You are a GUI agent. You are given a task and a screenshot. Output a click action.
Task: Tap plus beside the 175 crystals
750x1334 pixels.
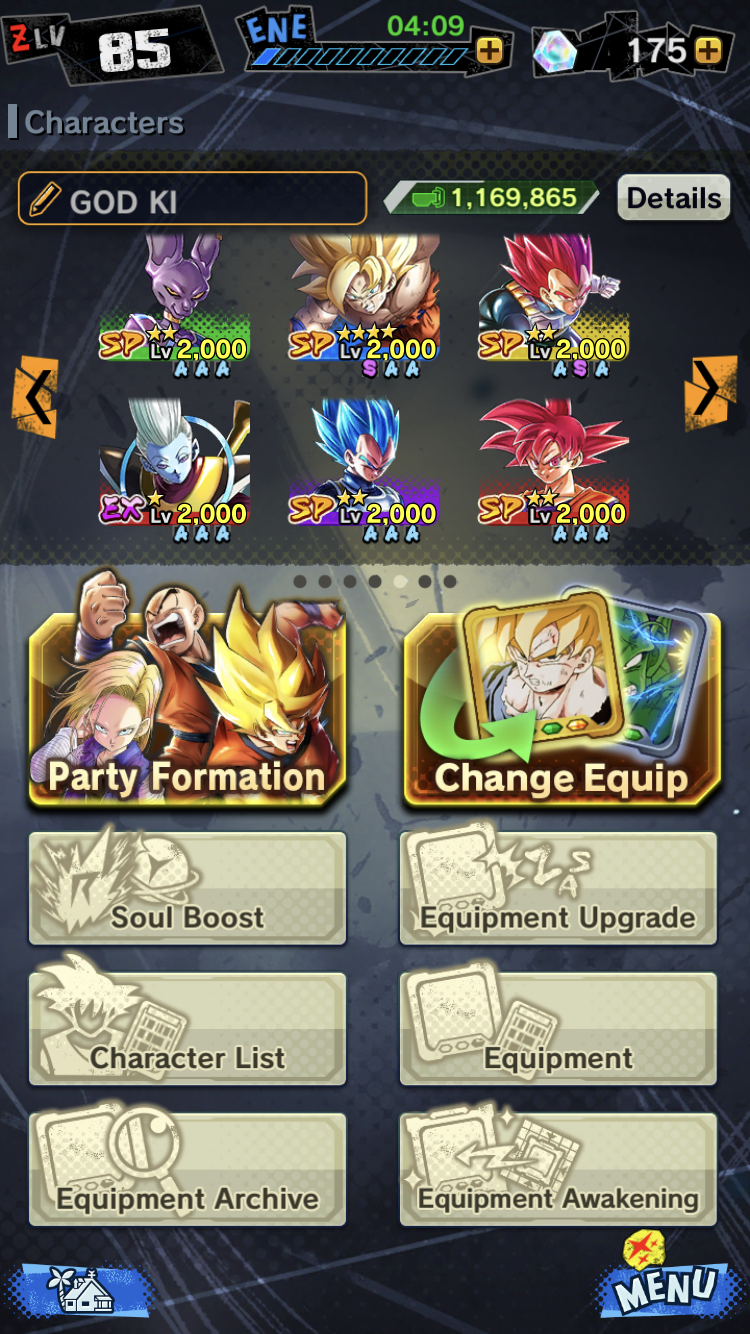click(x=707, y=50)
